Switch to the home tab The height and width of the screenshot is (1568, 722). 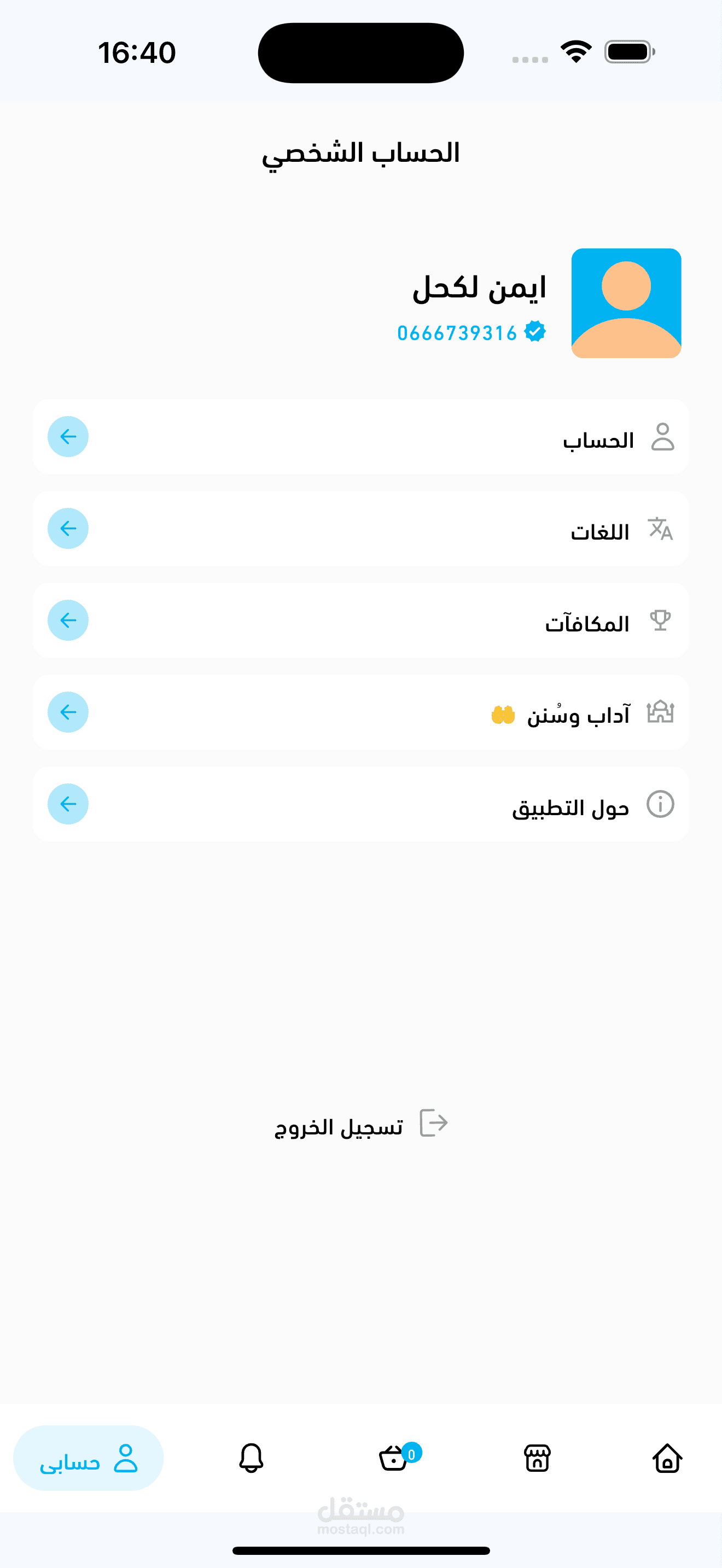667,1459
